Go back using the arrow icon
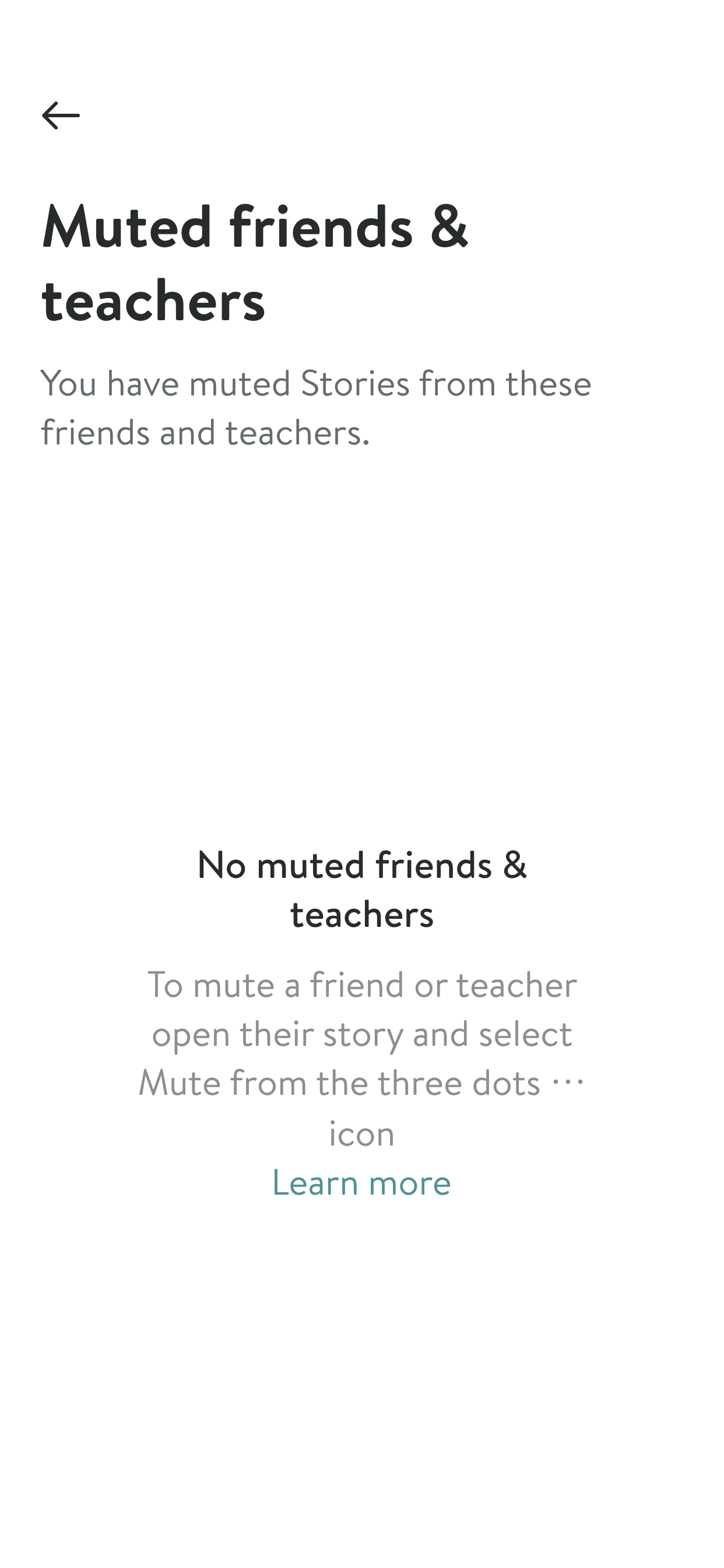Screen dimensions: 724x1568 61,116
